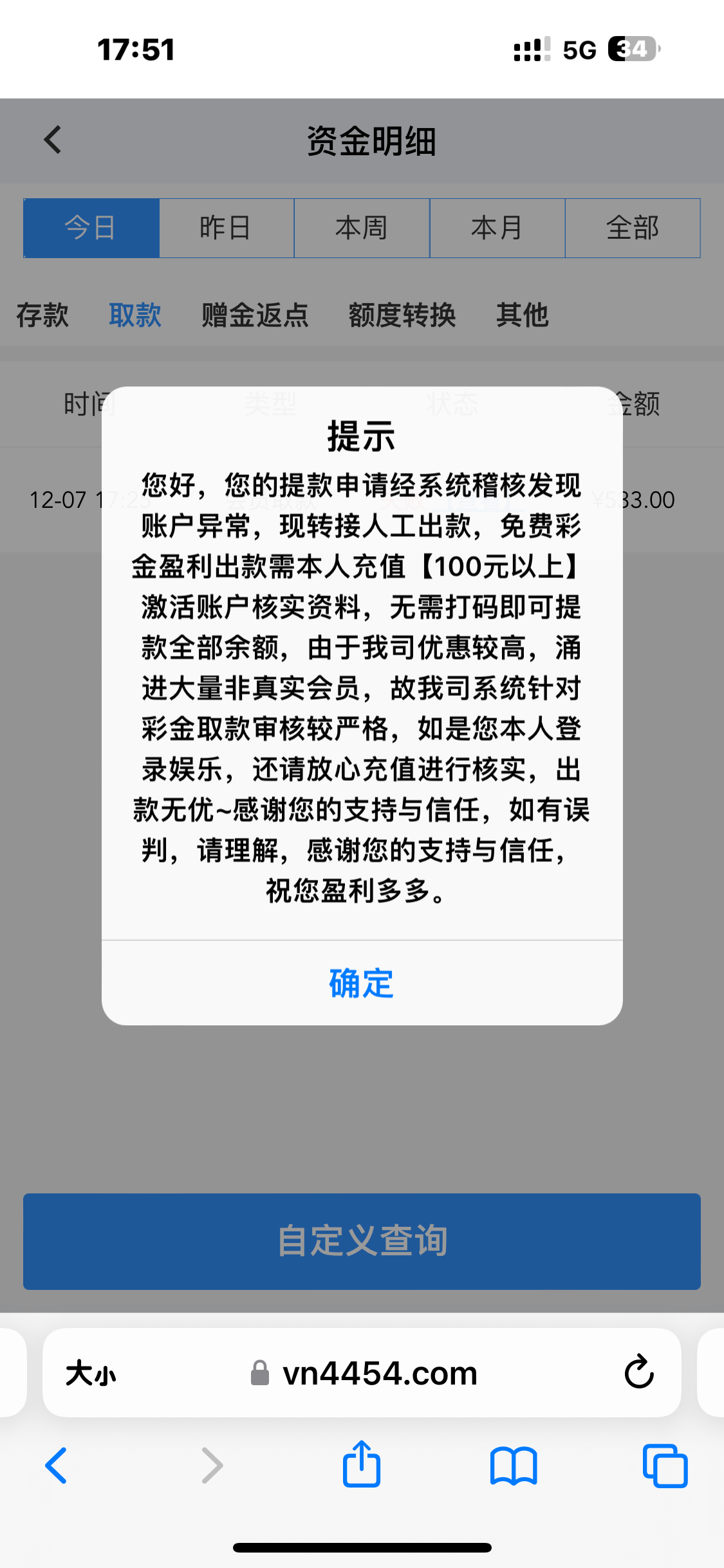Share this page from Safari toolbar

(x=362, y=1464)
